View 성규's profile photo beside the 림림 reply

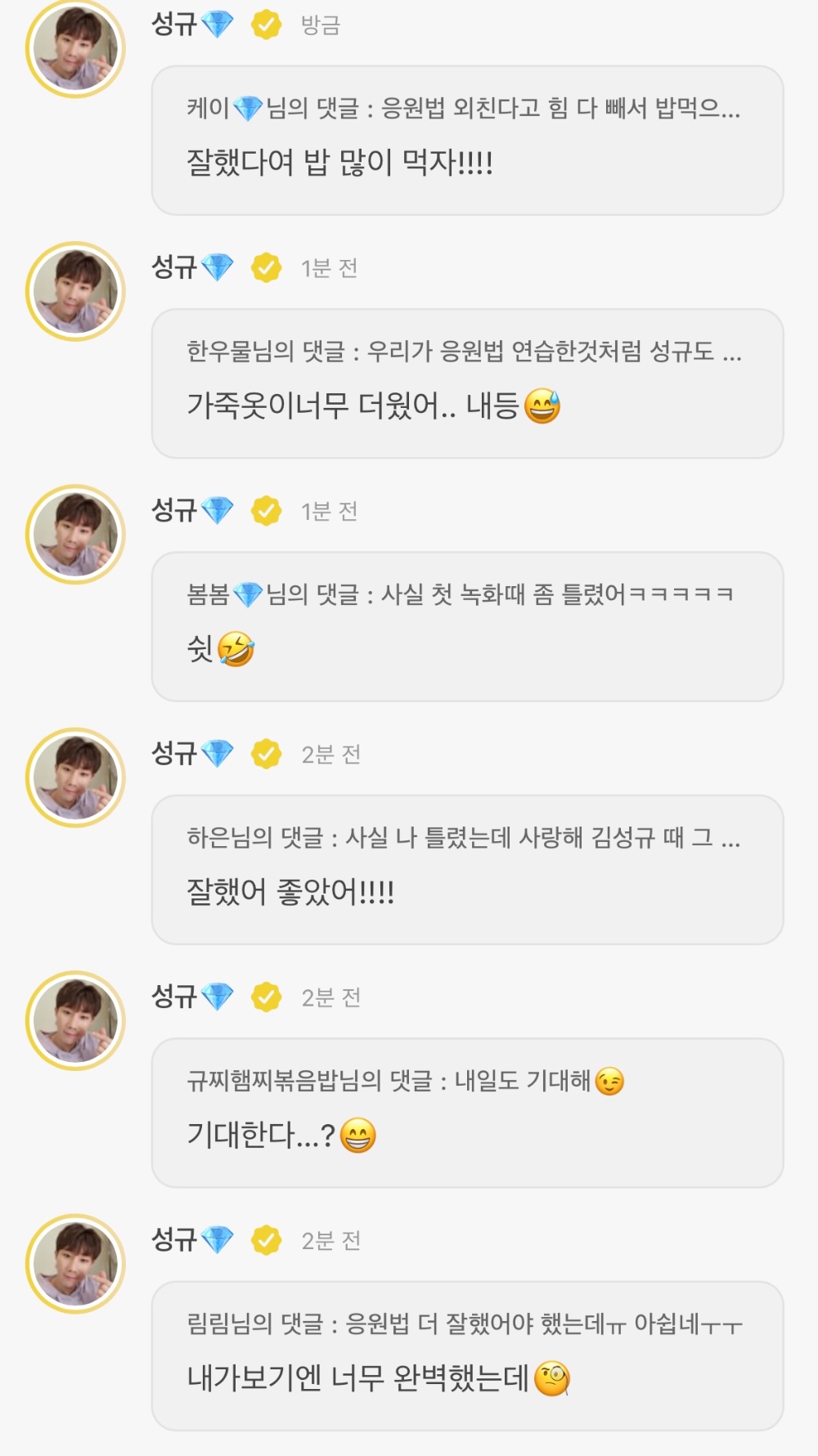[x=75, y=1263]
